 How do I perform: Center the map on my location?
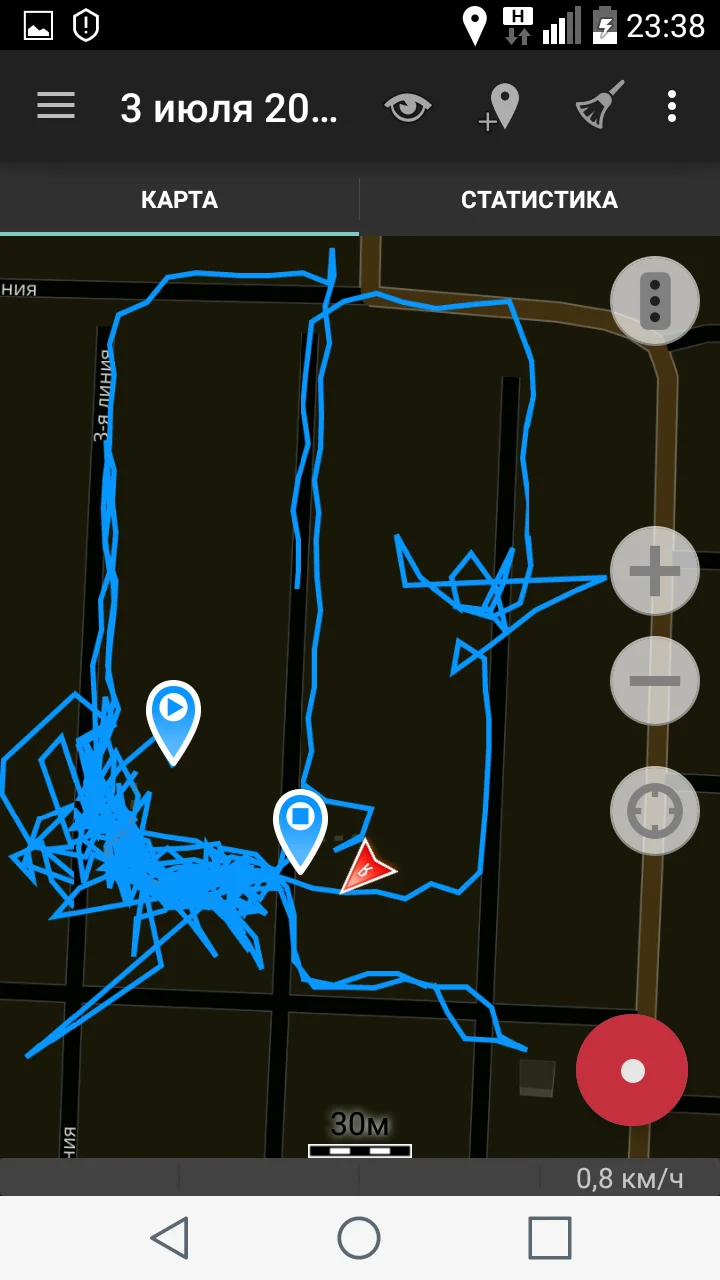coord(654,811)
